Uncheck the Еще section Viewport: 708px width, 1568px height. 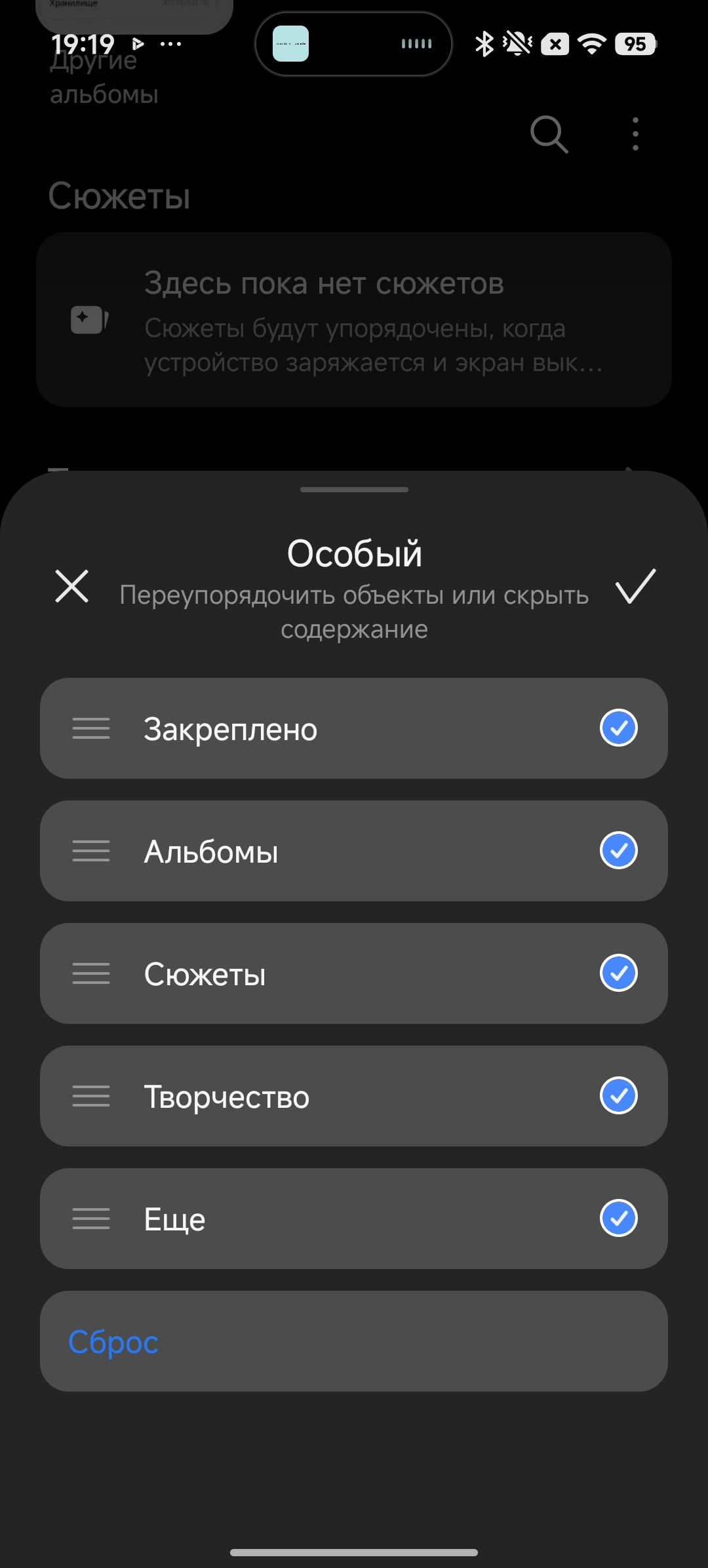coord(618,1218)
